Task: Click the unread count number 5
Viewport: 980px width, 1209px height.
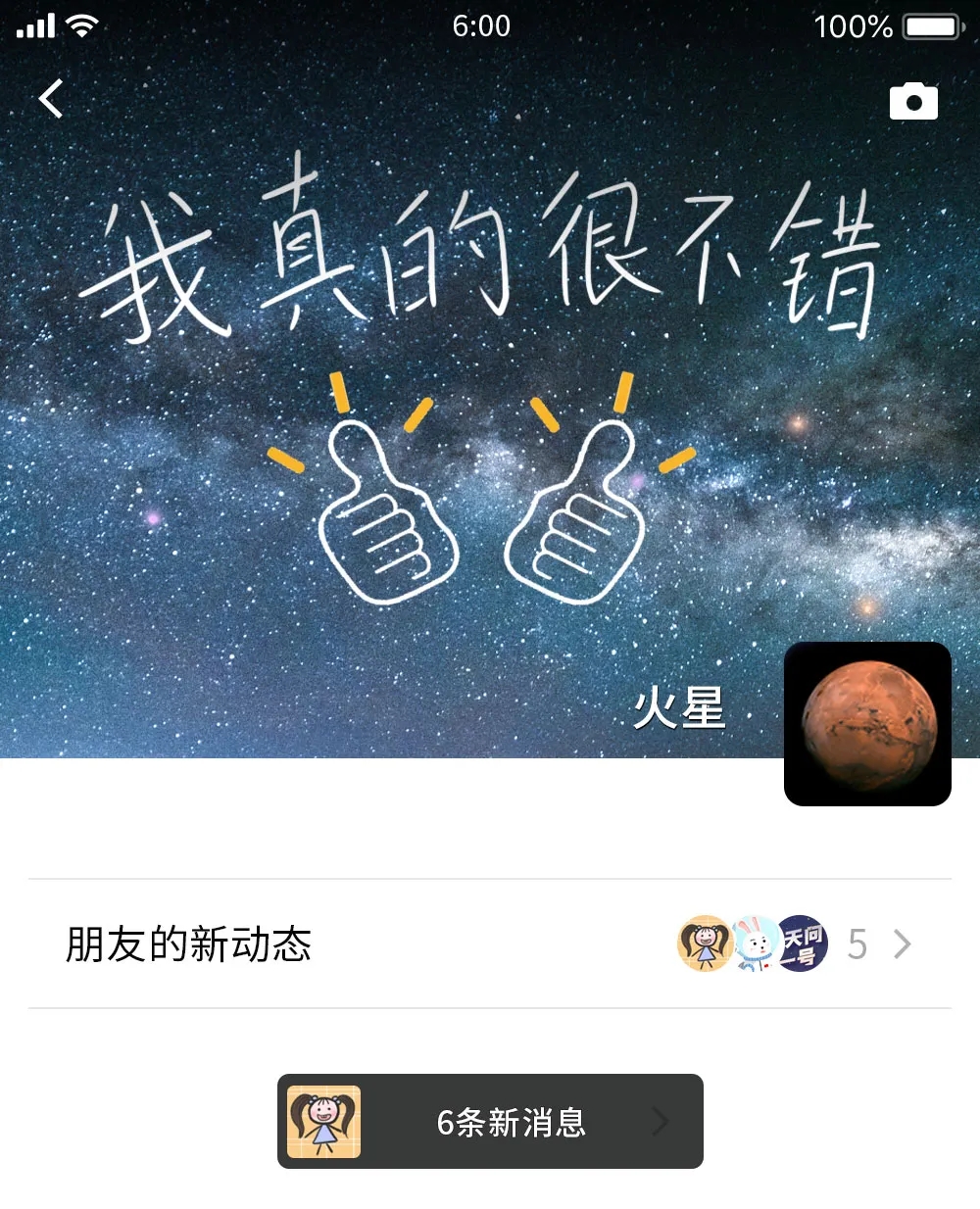Action: coord(858,944)
